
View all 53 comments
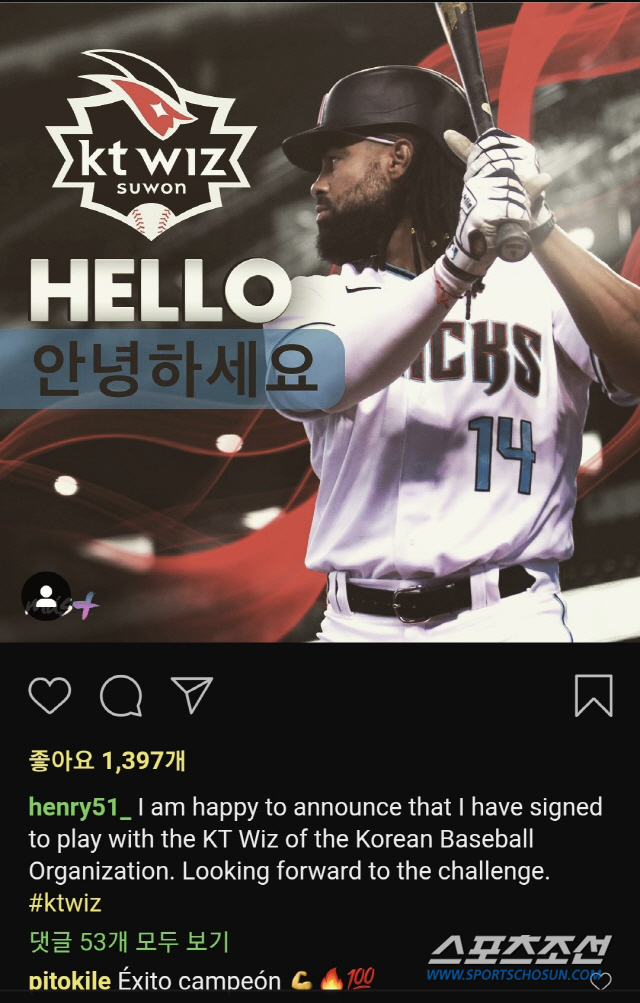tap(129, 941)
